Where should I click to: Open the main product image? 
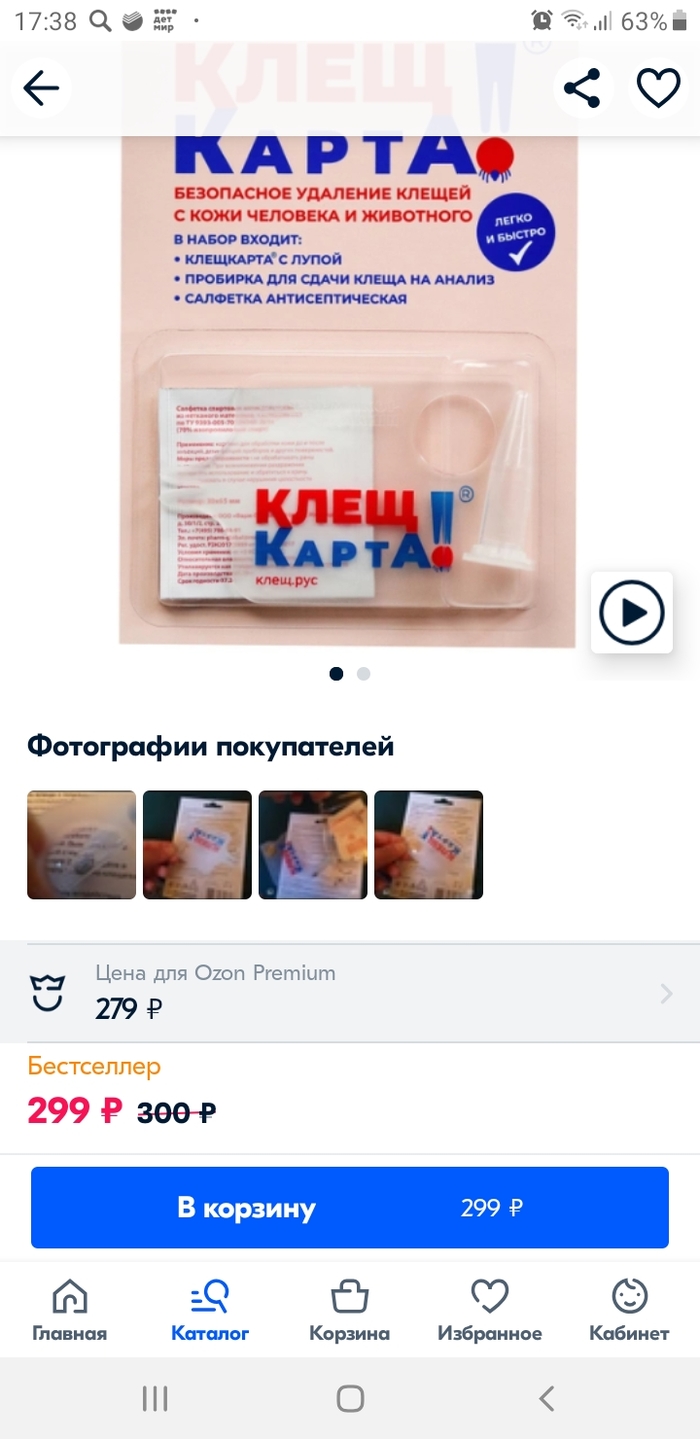click(x=347, y=390)
